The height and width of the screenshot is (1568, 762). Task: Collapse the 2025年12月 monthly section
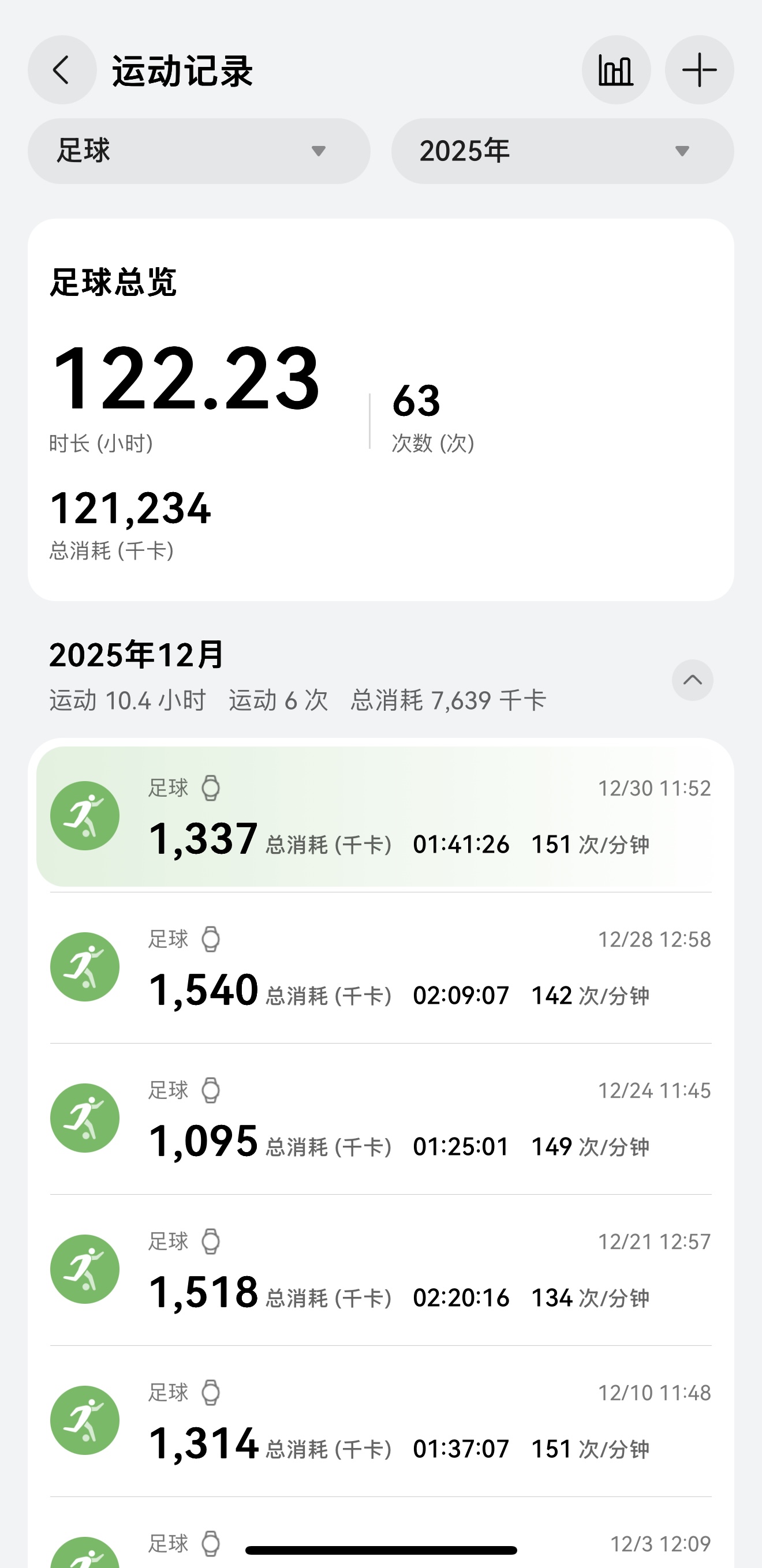[x=693, y=681]
